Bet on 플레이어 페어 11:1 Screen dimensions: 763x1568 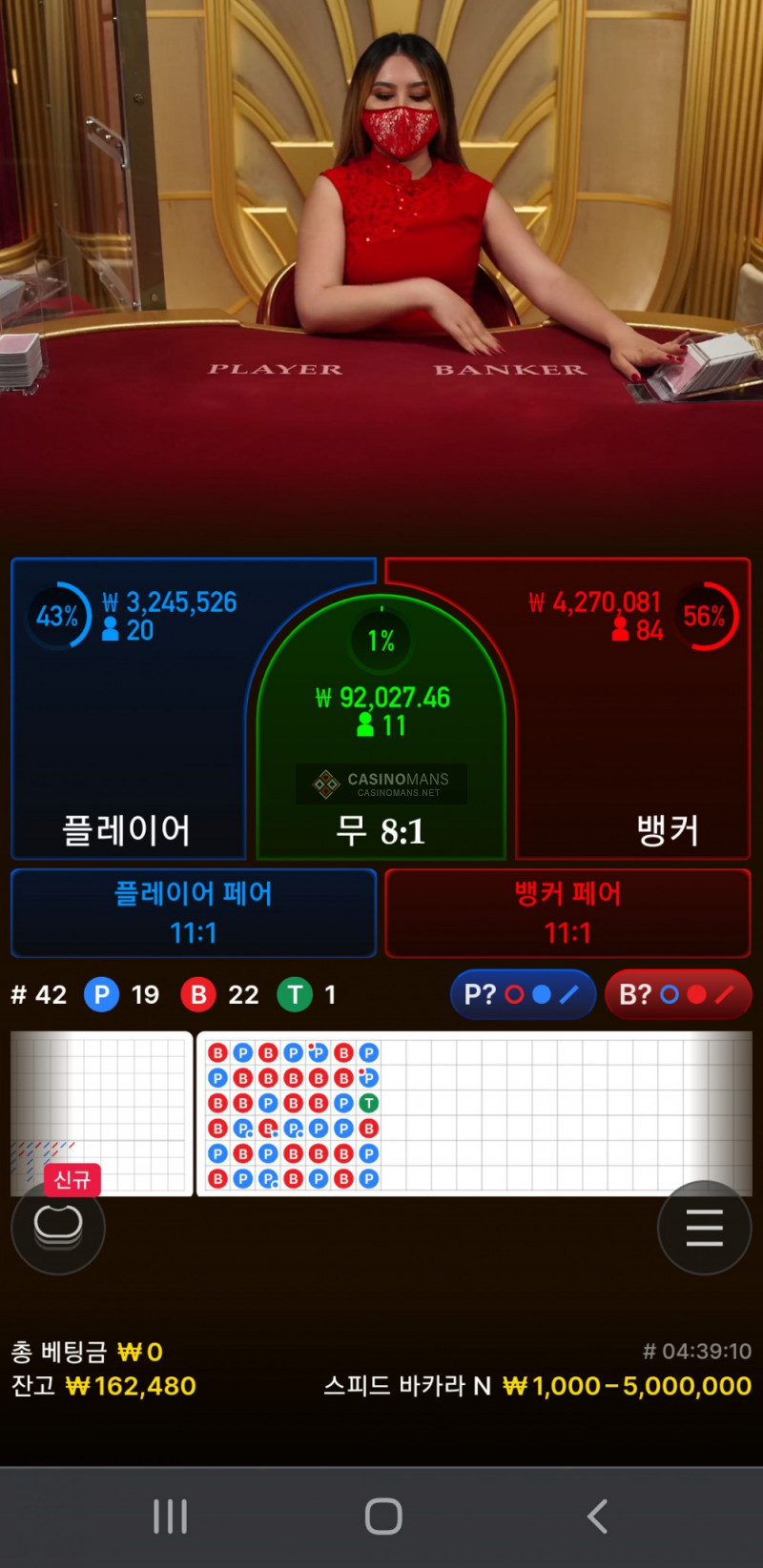tap(194, 912)
